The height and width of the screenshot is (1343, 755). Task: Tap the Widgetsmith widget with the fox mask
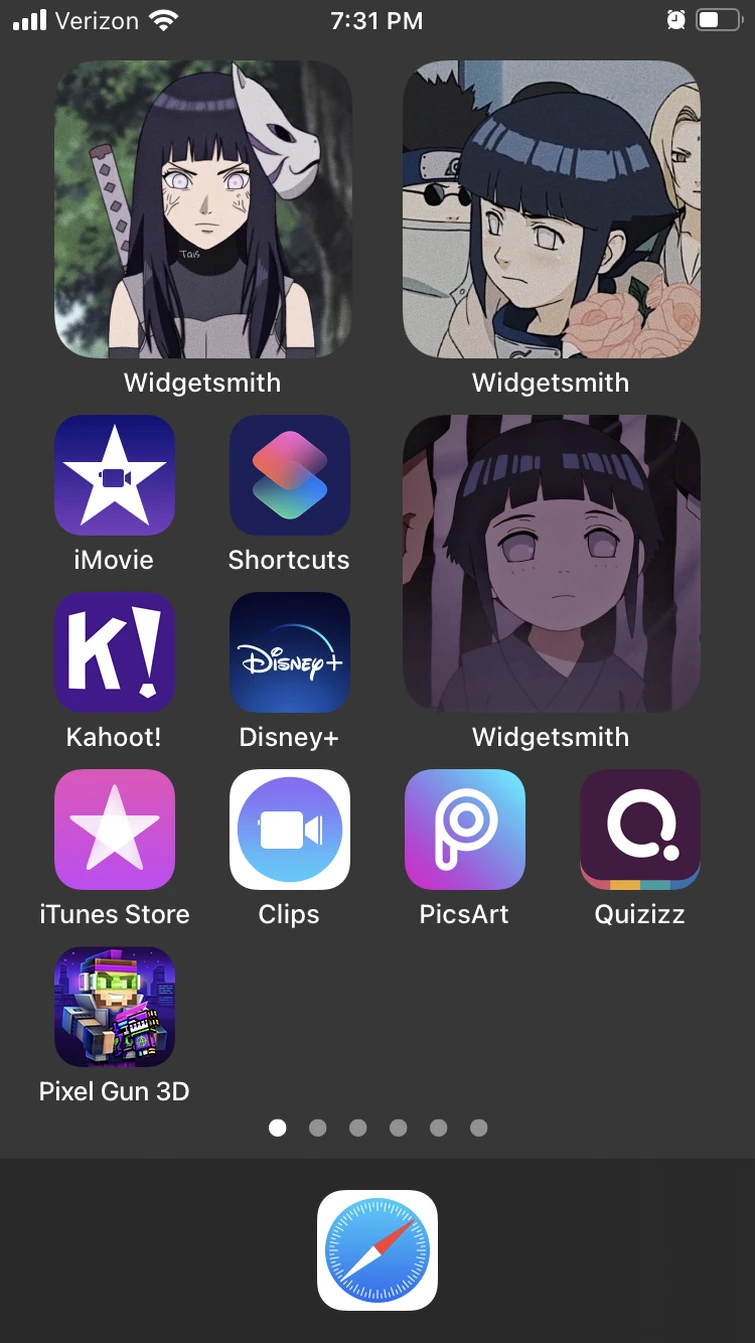point(203,209)
